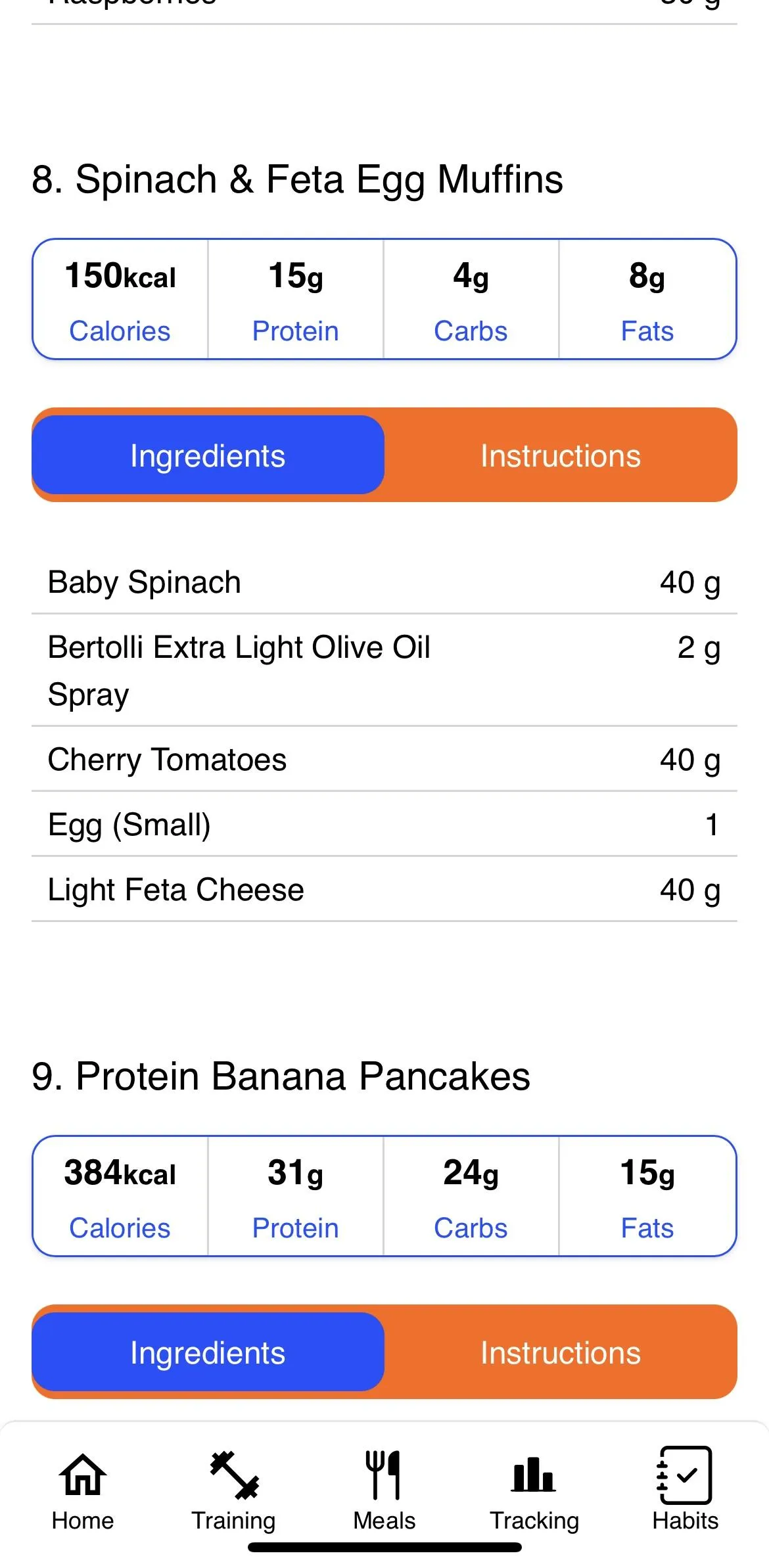Screen dimensions: 769x1568
Task: Open the Meals tab
Action: point(384,1490)
